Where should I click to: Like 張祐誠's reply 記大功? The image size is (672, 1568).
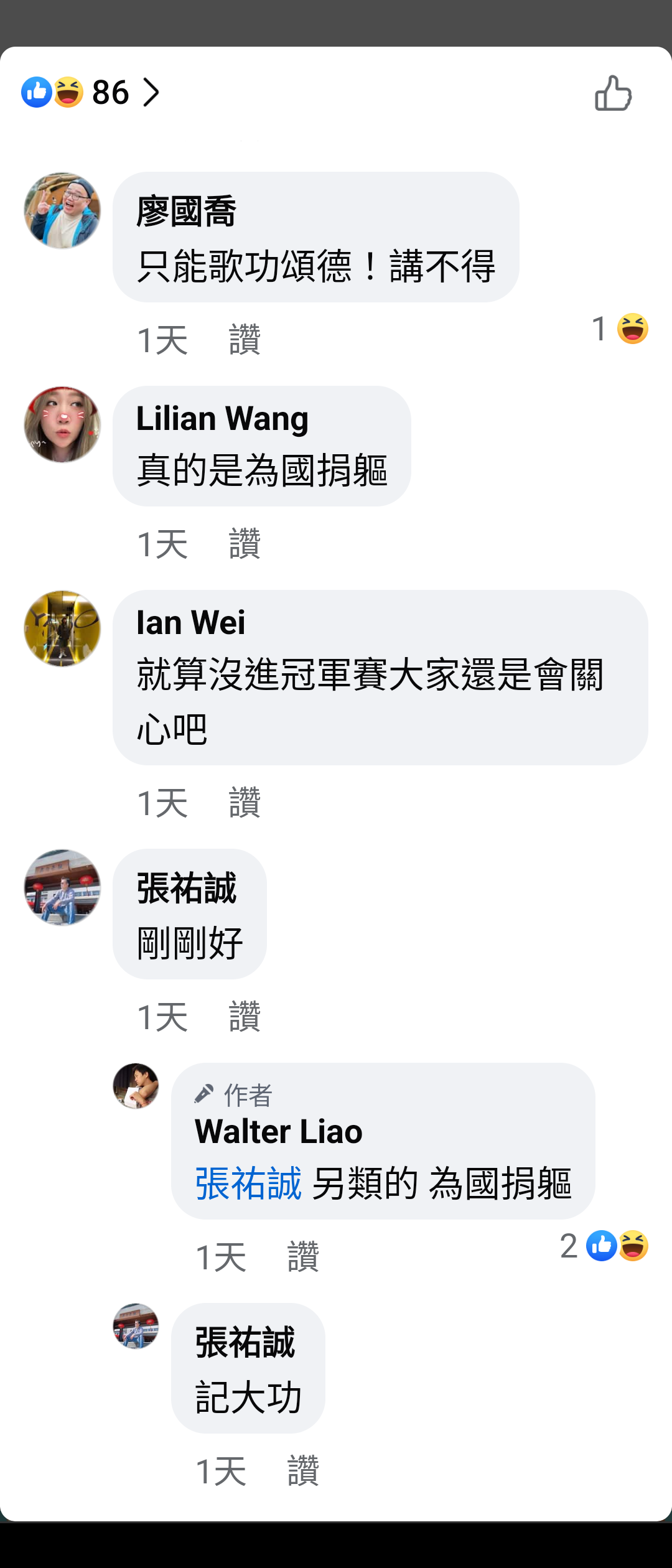303,1471
